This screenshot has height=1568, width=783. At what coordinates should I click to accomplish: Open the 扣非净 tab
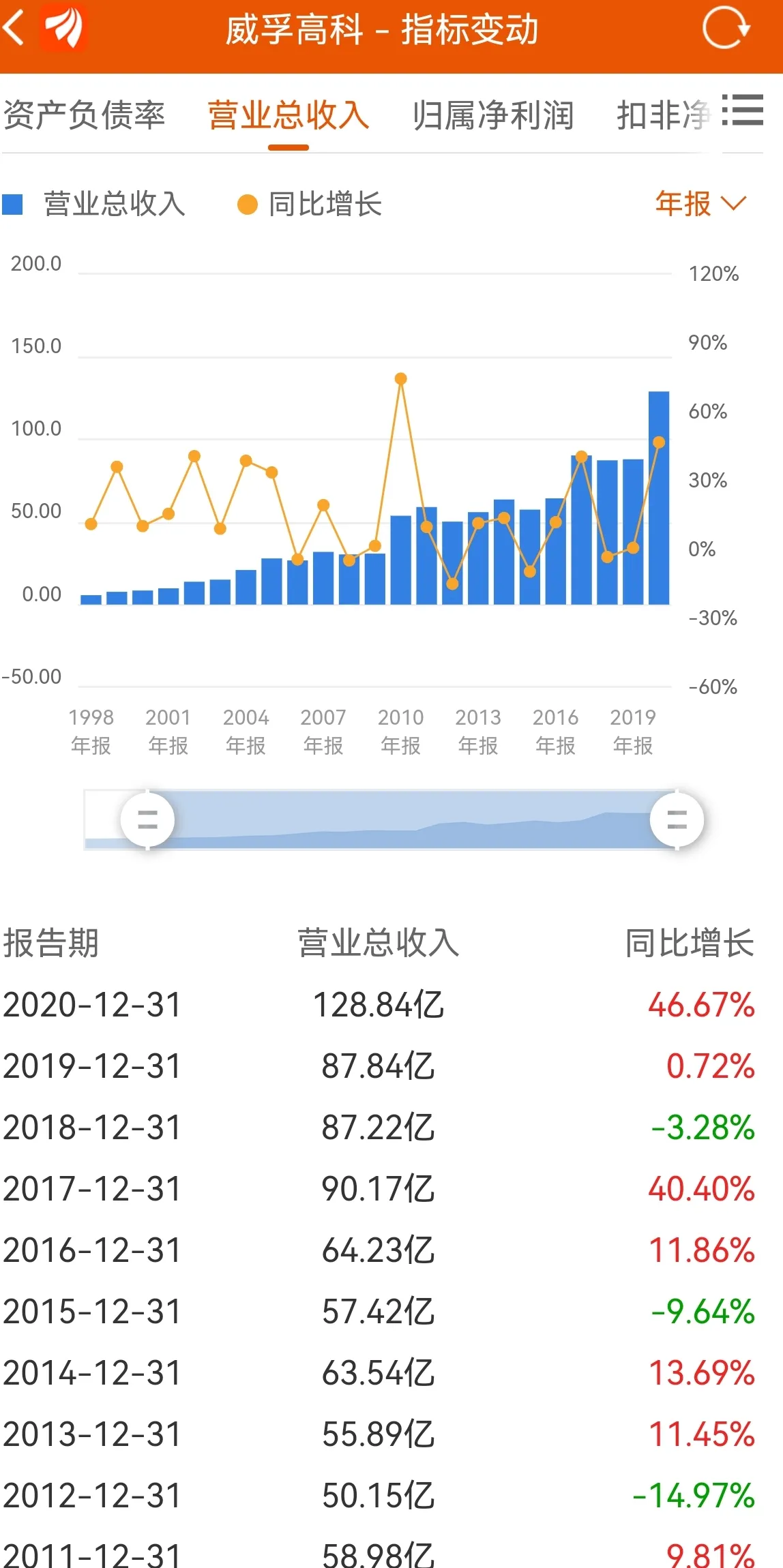(x=663, y=115)
